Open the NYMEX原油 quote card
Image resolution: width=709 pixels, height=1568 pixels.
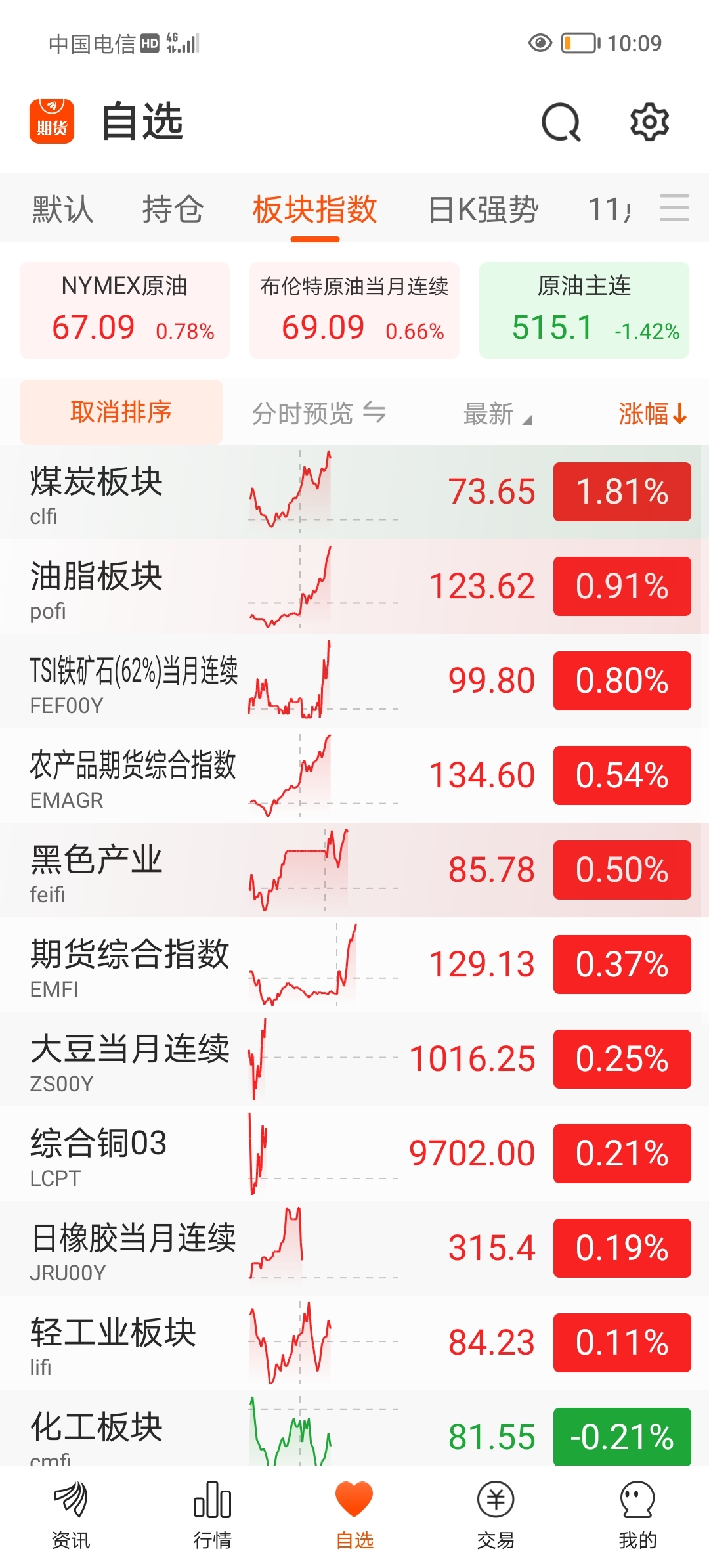(x=125, y=310)
